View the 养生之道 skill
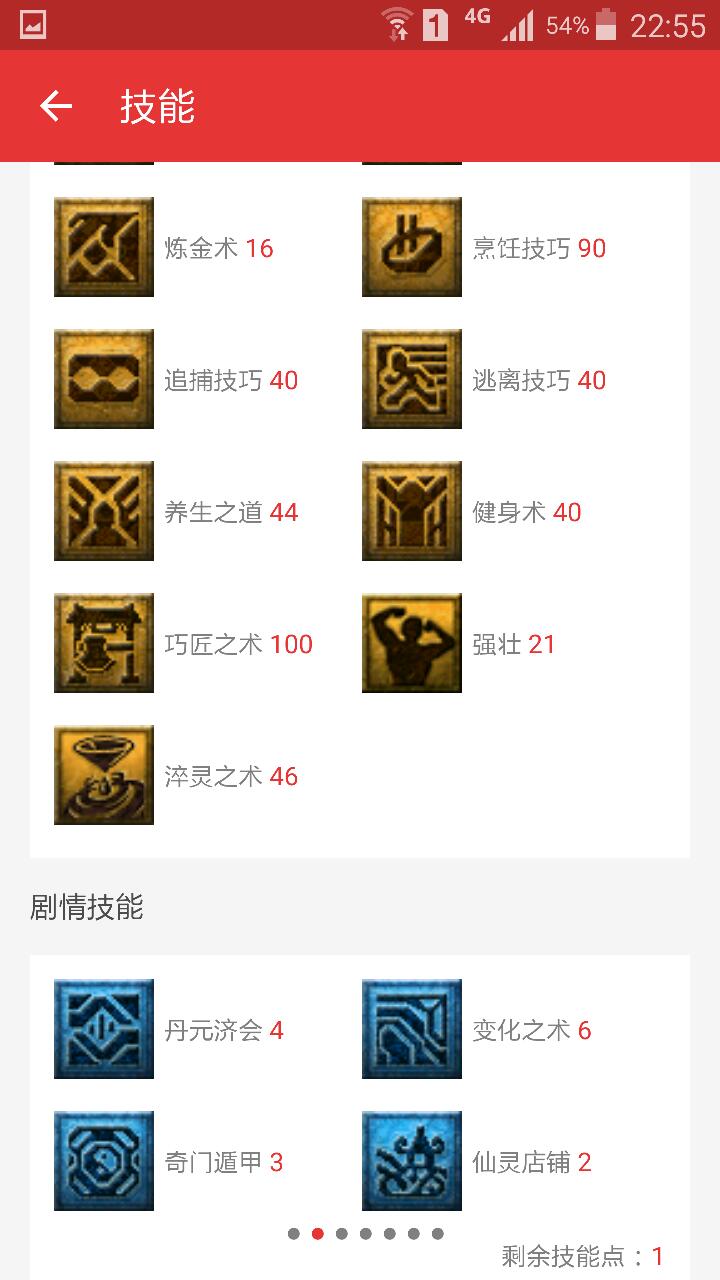The image size is (720, 1280). 104,511
